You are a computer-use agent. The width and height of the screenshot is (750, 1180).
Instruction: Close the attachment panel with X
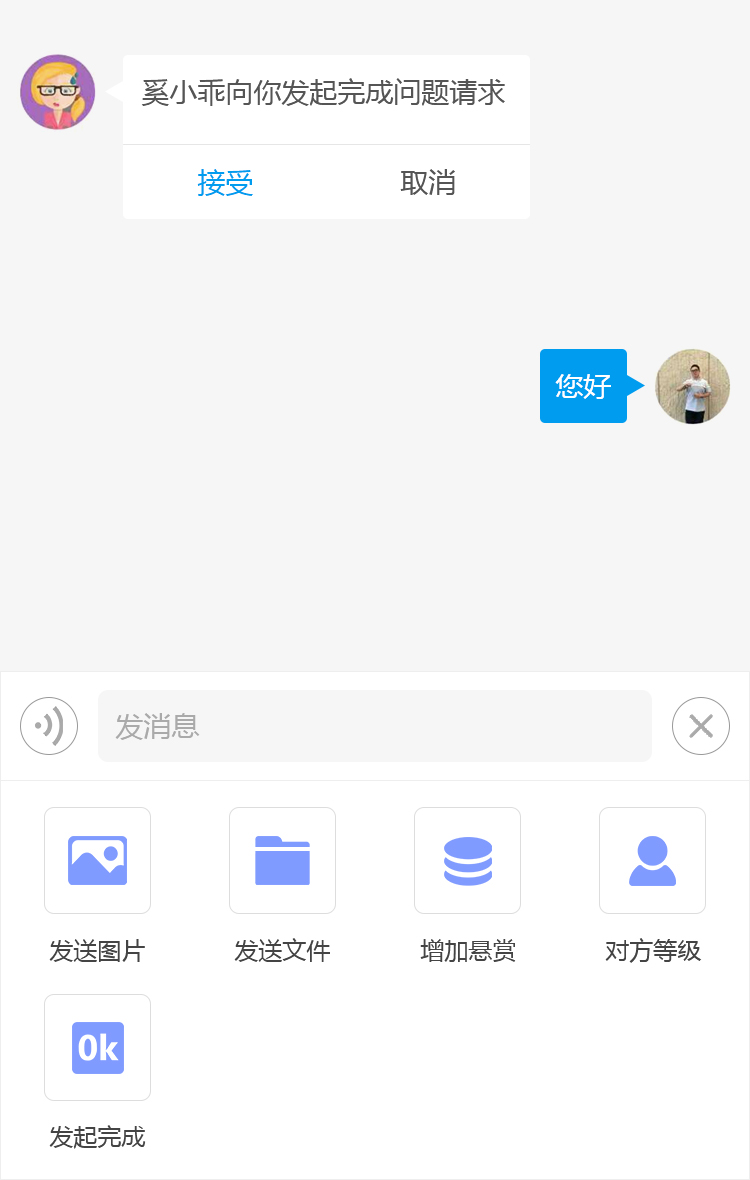coord(701,726)
